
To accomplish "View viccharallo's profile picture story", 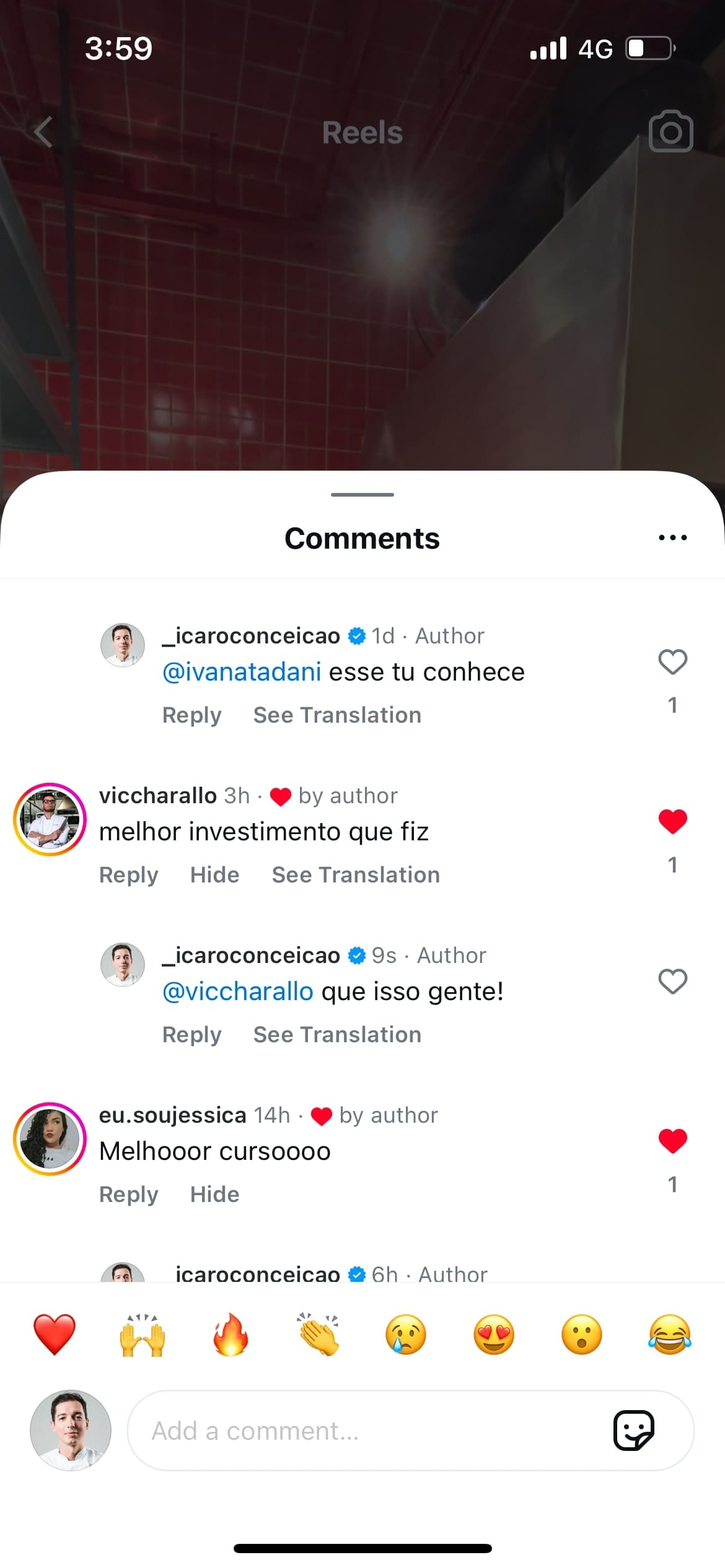I will coord(50,819).
